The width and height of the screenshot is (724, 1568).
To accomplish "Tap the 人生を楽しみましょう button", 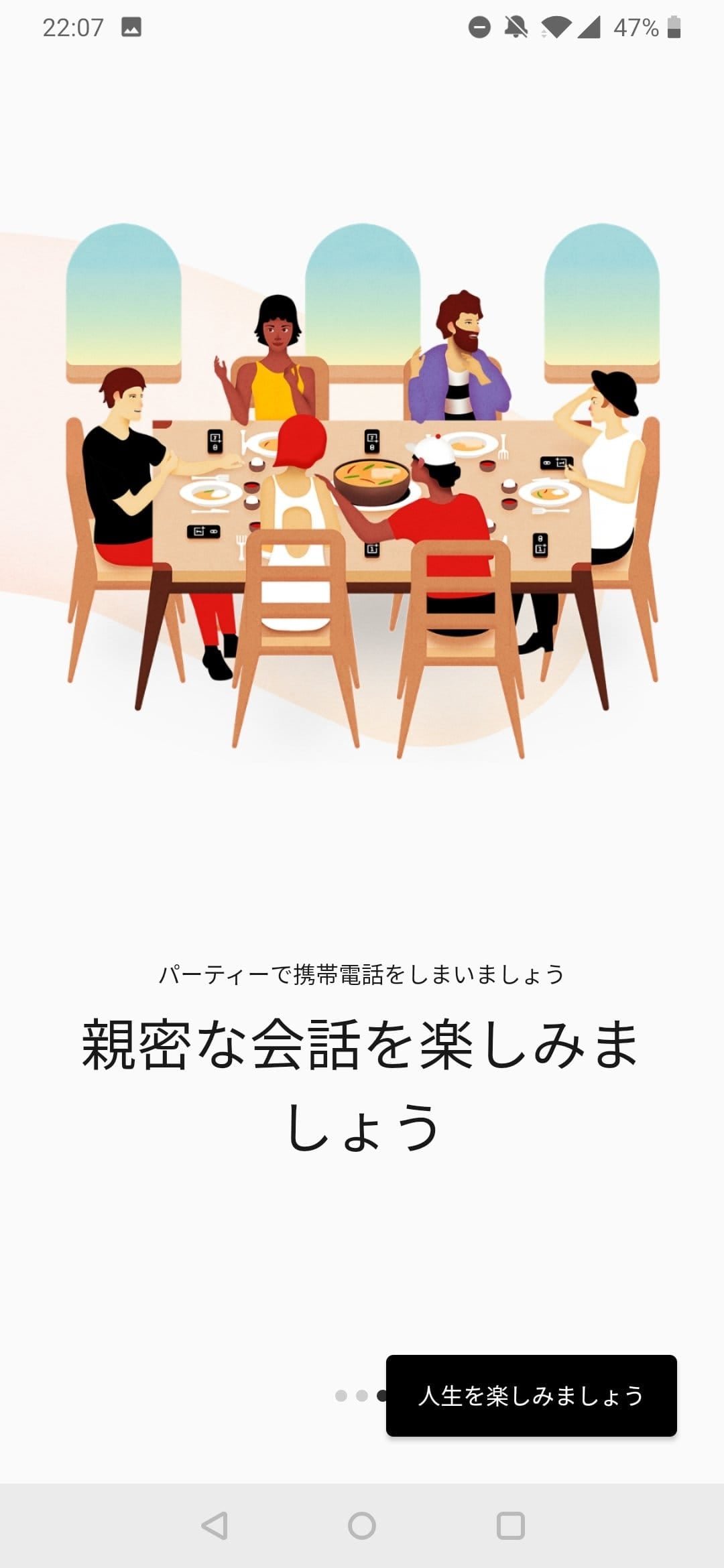I will click(x=531, y=1395).
